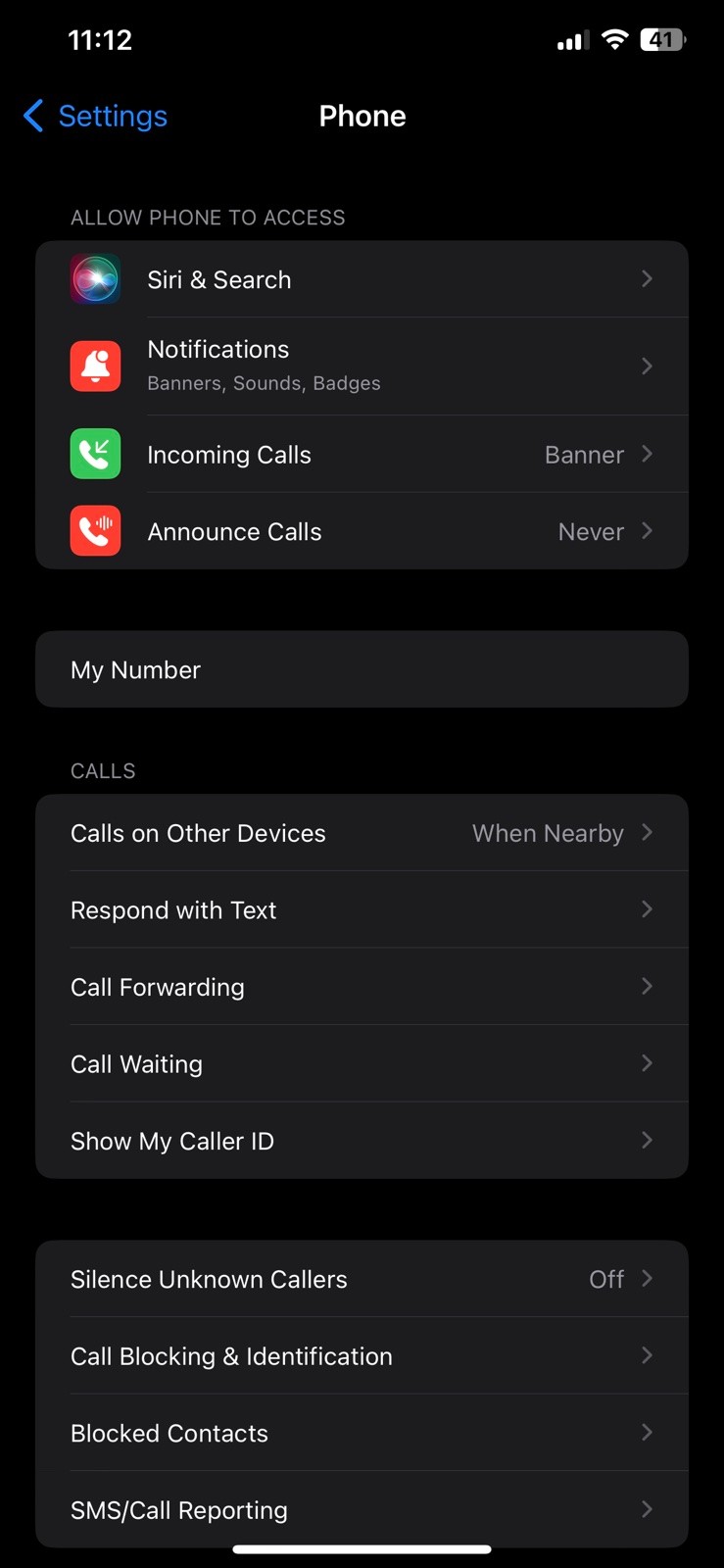Screen dimensions: 724x1568
Task: Open Notifications settings for Phone
Action: coord(362,366)
